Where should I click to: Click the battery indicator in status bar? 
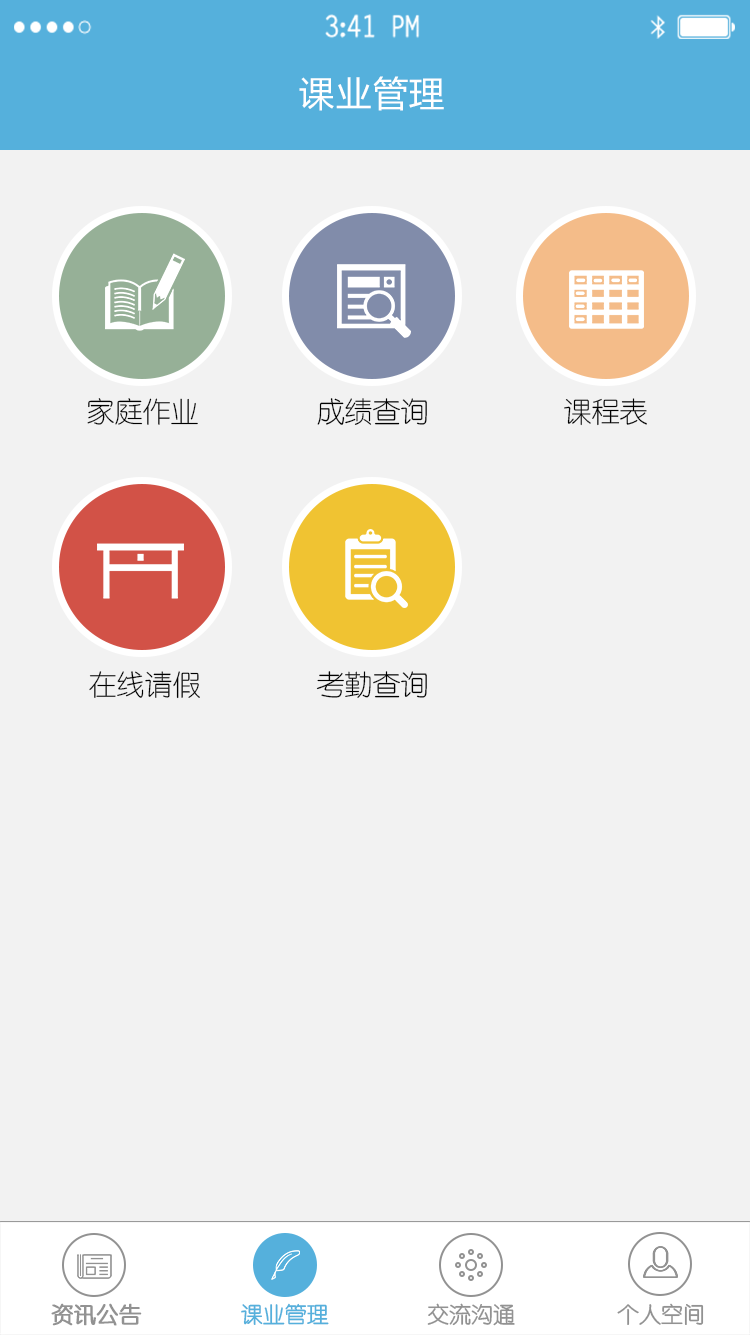pyautogui.click(x=702, y=27)
